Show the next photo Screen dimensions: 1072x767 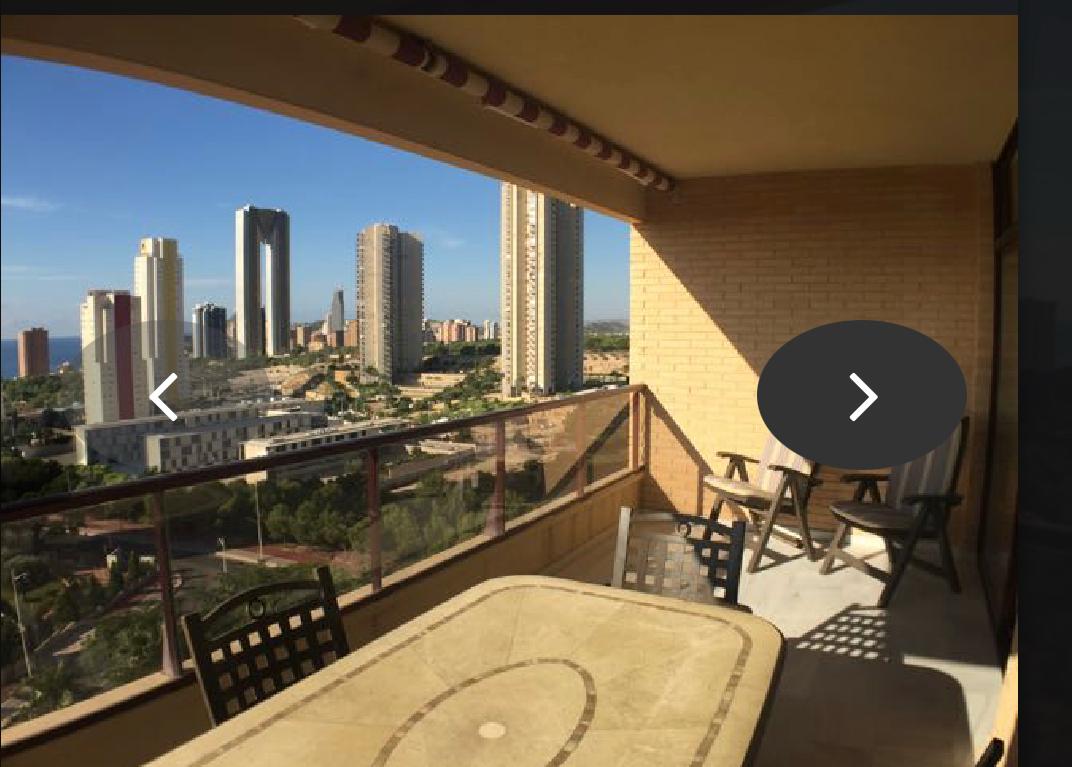(x=861, y=396)
